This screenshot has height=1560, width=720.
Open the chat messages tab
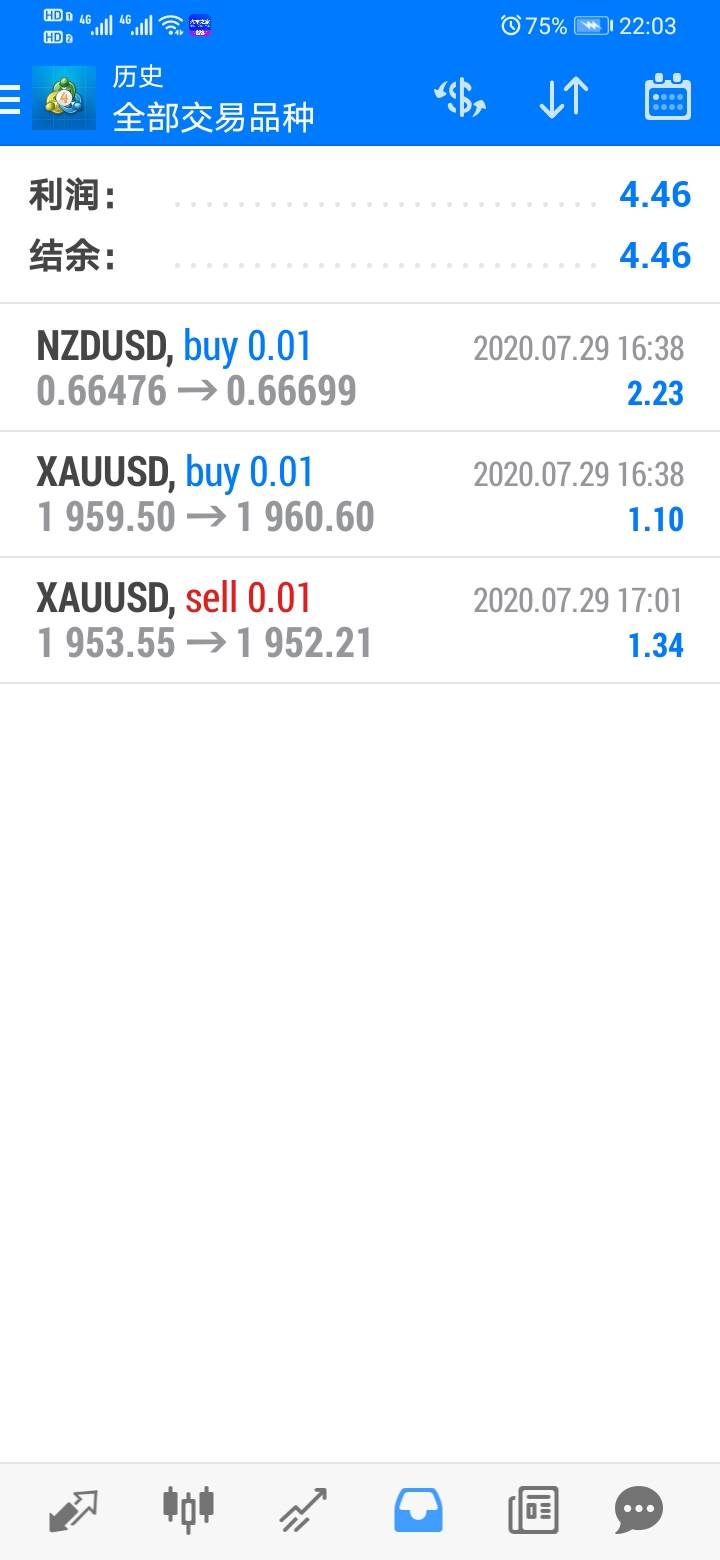pos(639,1510)
